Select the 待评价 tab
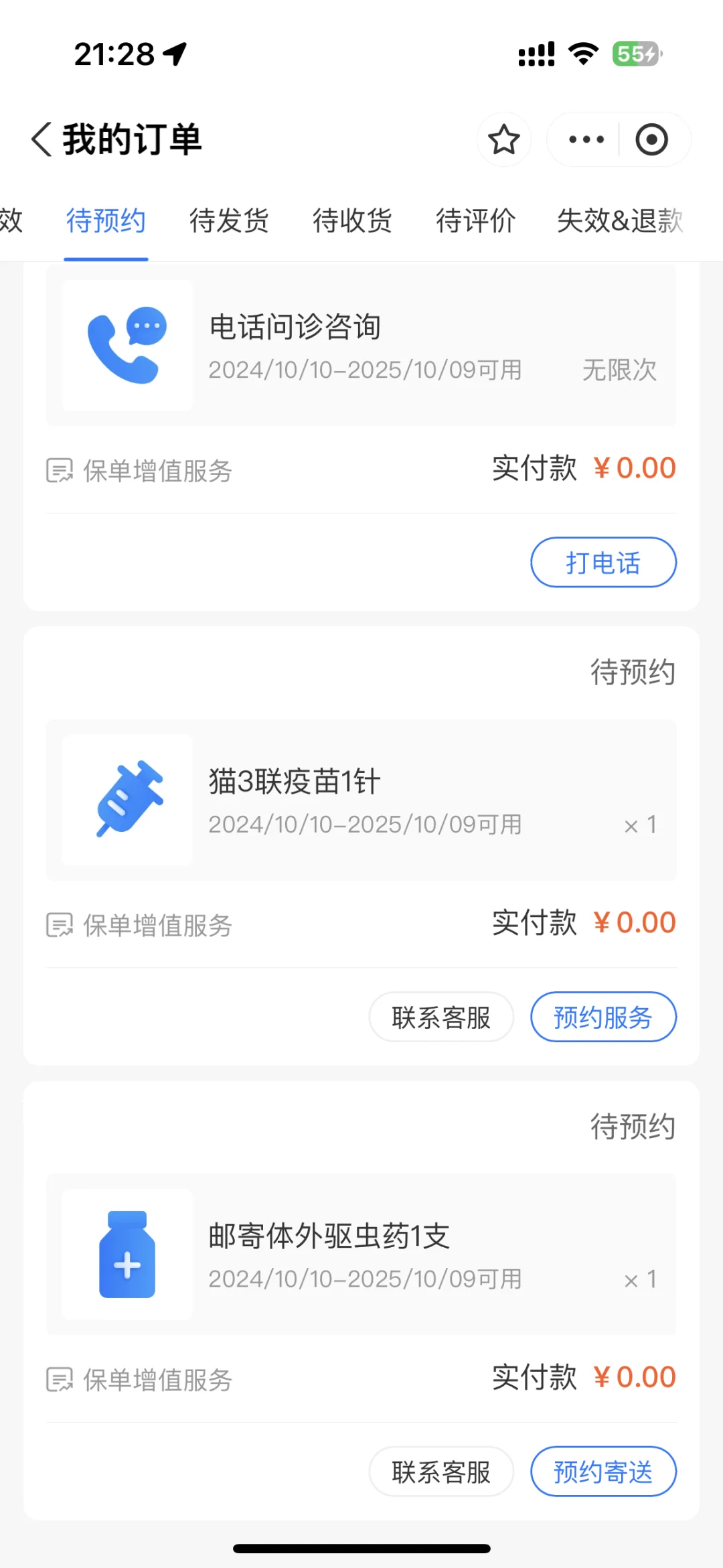The height and width of the screenshot is (1568, 723). pyautogui.click(x=475, y=221)
